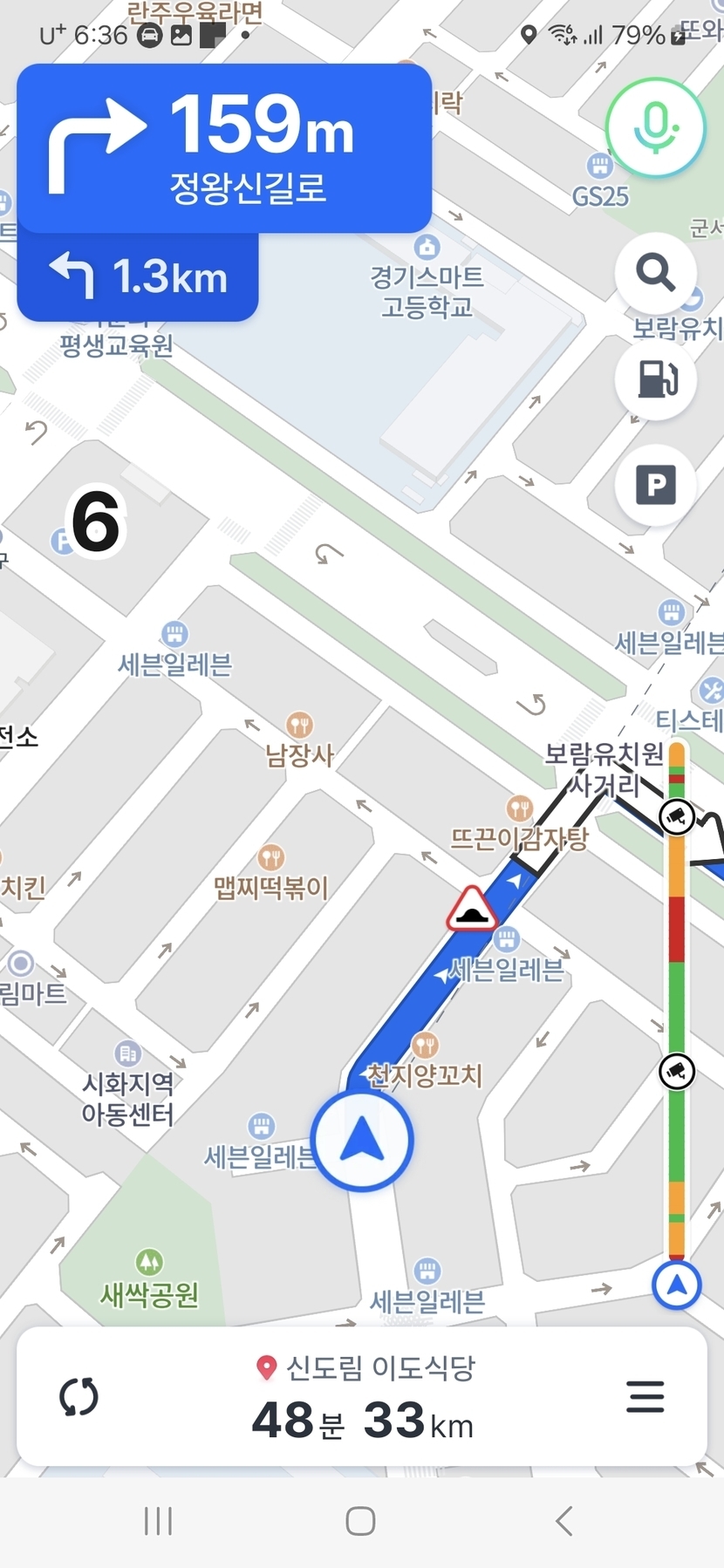724x1568 pixels.
Task: Show nearby gas stations
Action: click(x=655, y=378)
